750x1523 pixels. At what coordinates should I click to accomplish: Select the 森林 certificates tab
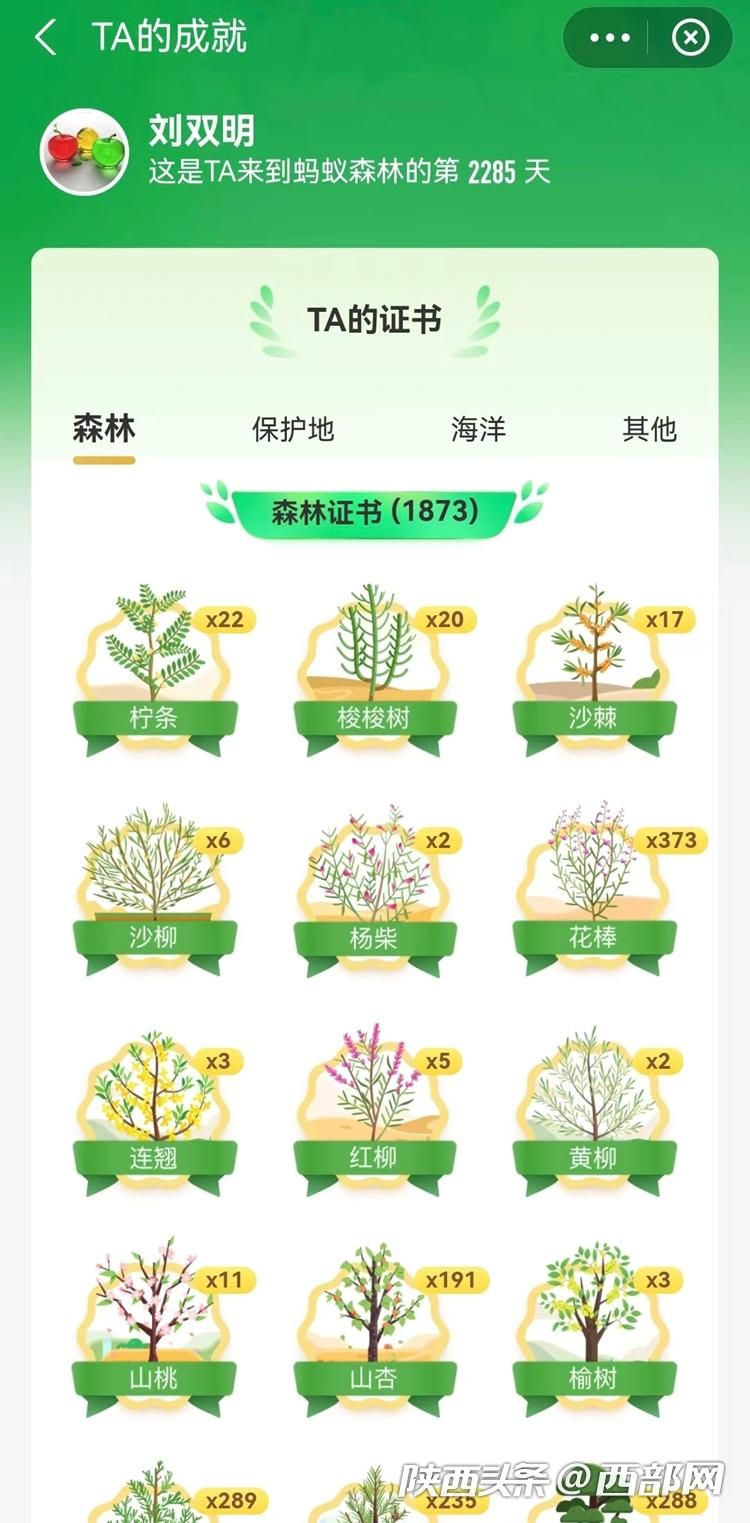point(104,430)
